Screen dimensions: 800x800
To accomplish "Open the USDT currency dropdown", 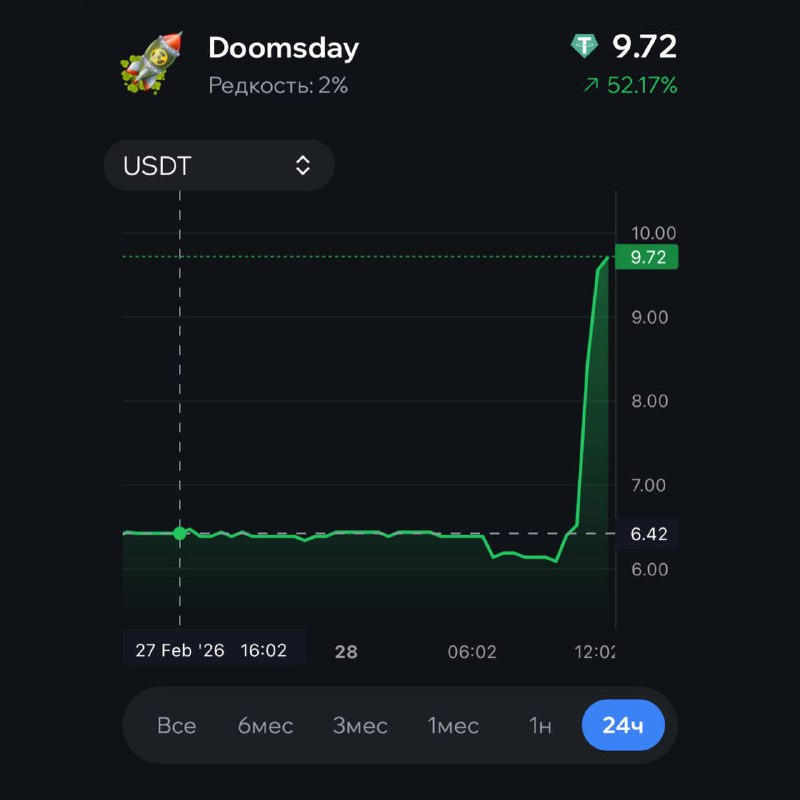I will (x=219, y=166).
